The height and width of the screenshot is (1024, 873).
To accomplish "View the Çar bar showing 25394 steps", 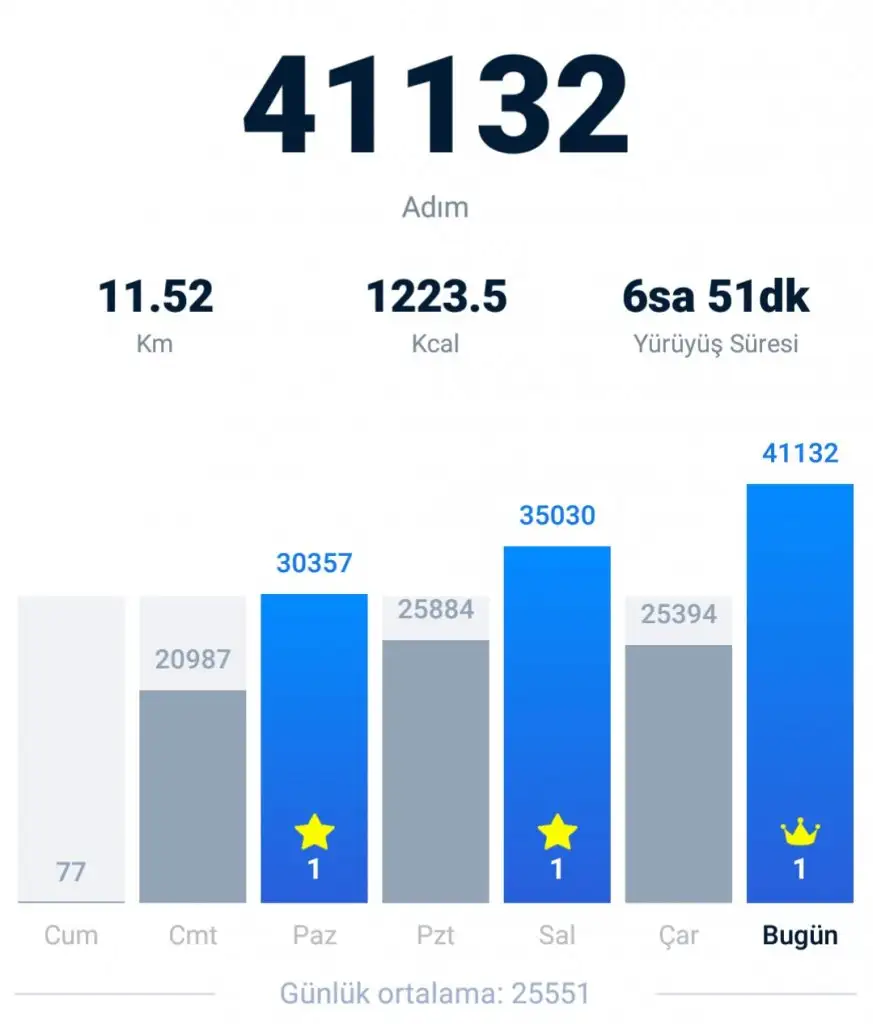I will tap(678, 773).
